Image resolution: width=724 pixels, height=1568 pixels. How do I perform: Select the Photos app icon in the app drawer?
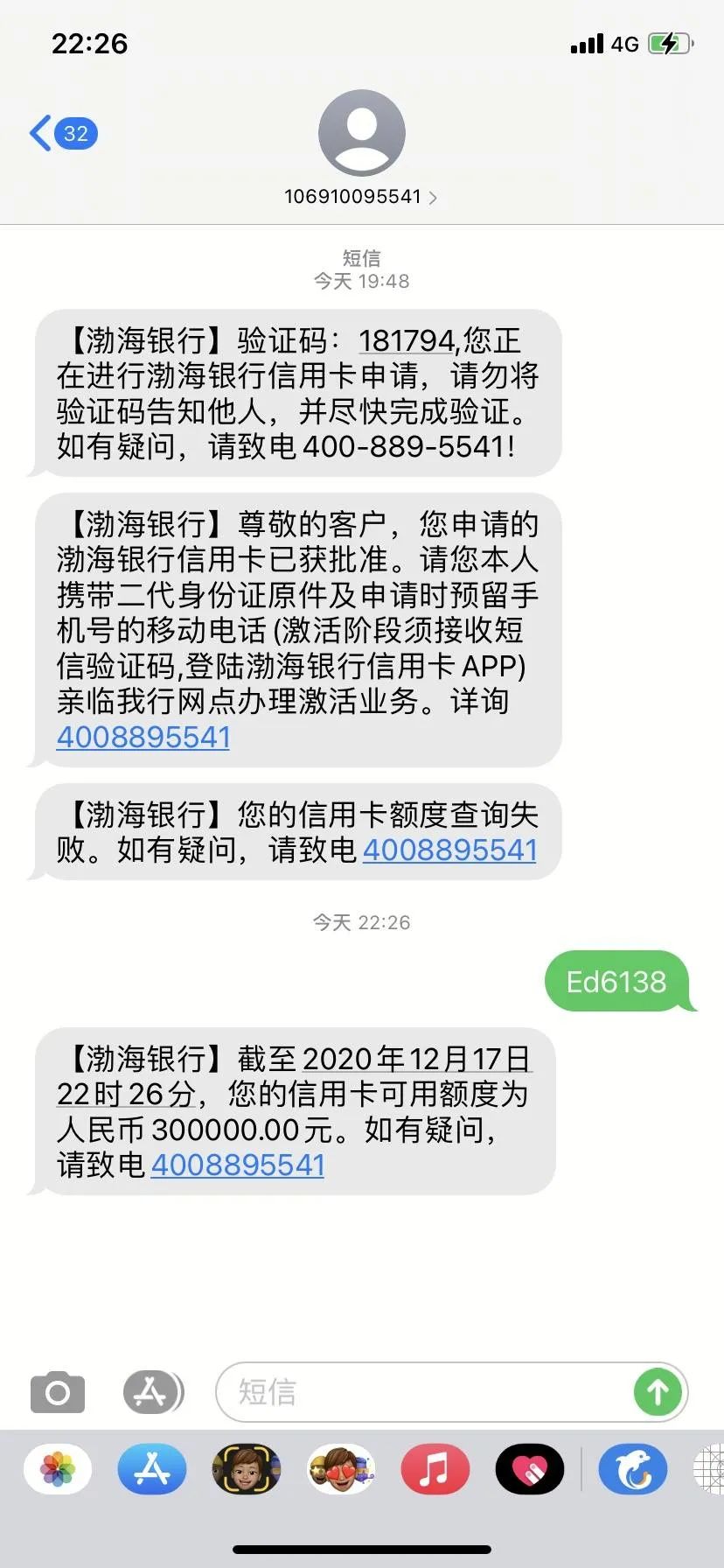click(57, 1468)
